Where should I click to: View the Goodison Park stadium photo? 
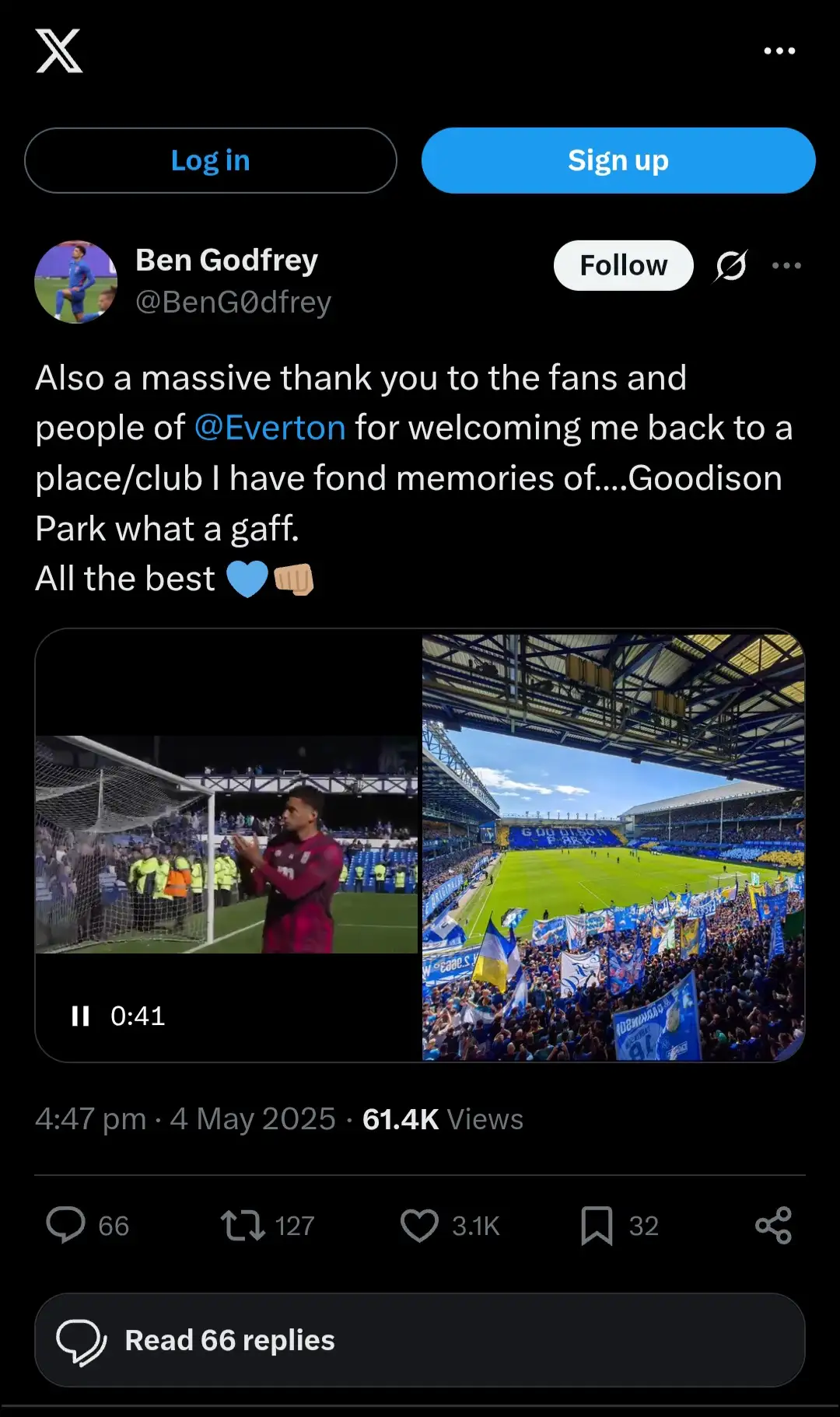[613, 846]
